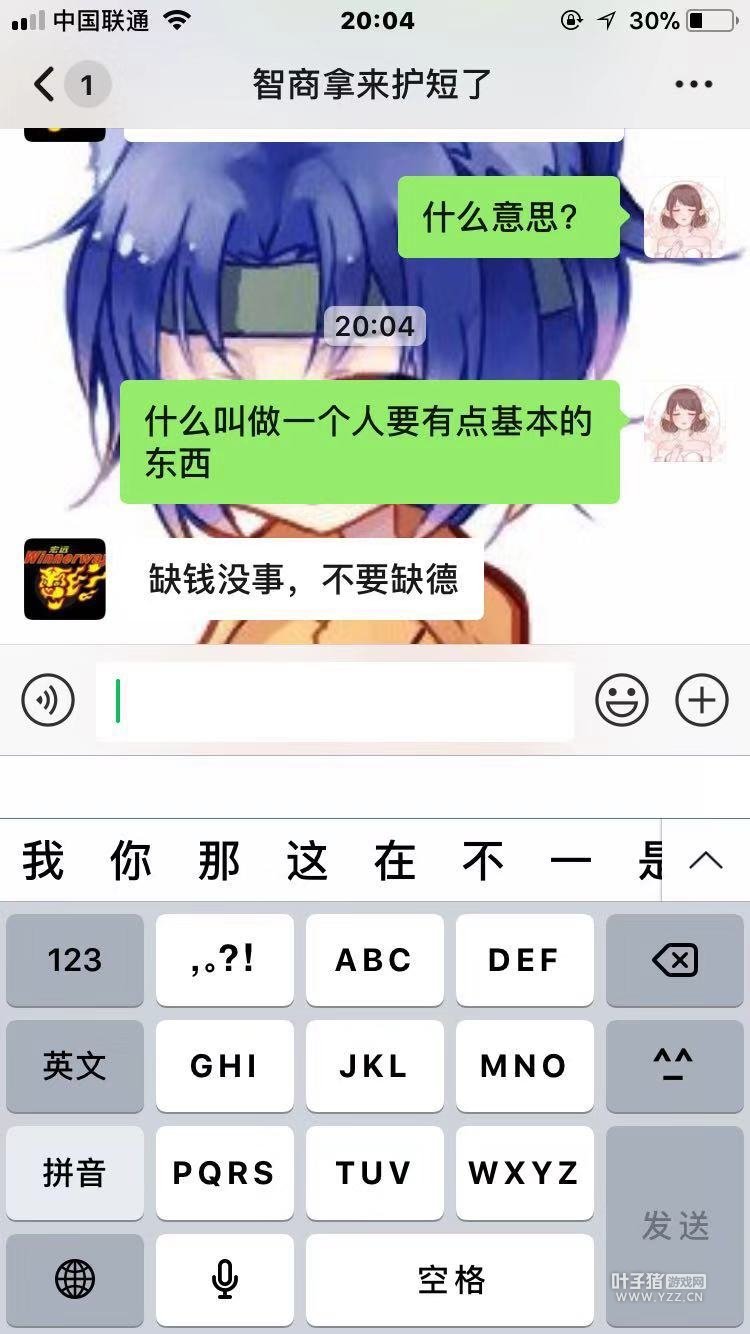Screen dimensions: 750x1334
Task: Open the Winnerway sender's avatar
Action: 65,579
